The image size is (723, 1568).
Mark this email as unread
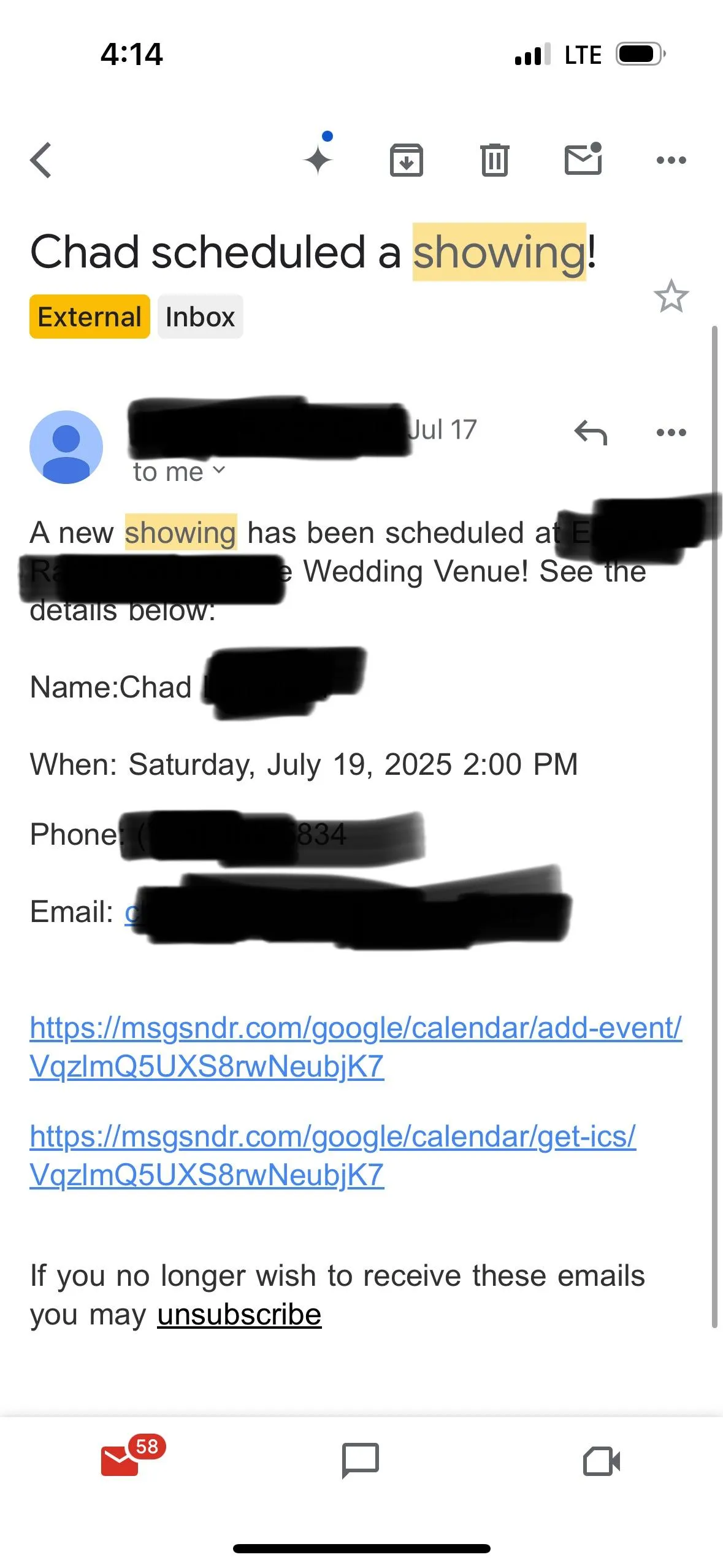(x=583, y=159)
